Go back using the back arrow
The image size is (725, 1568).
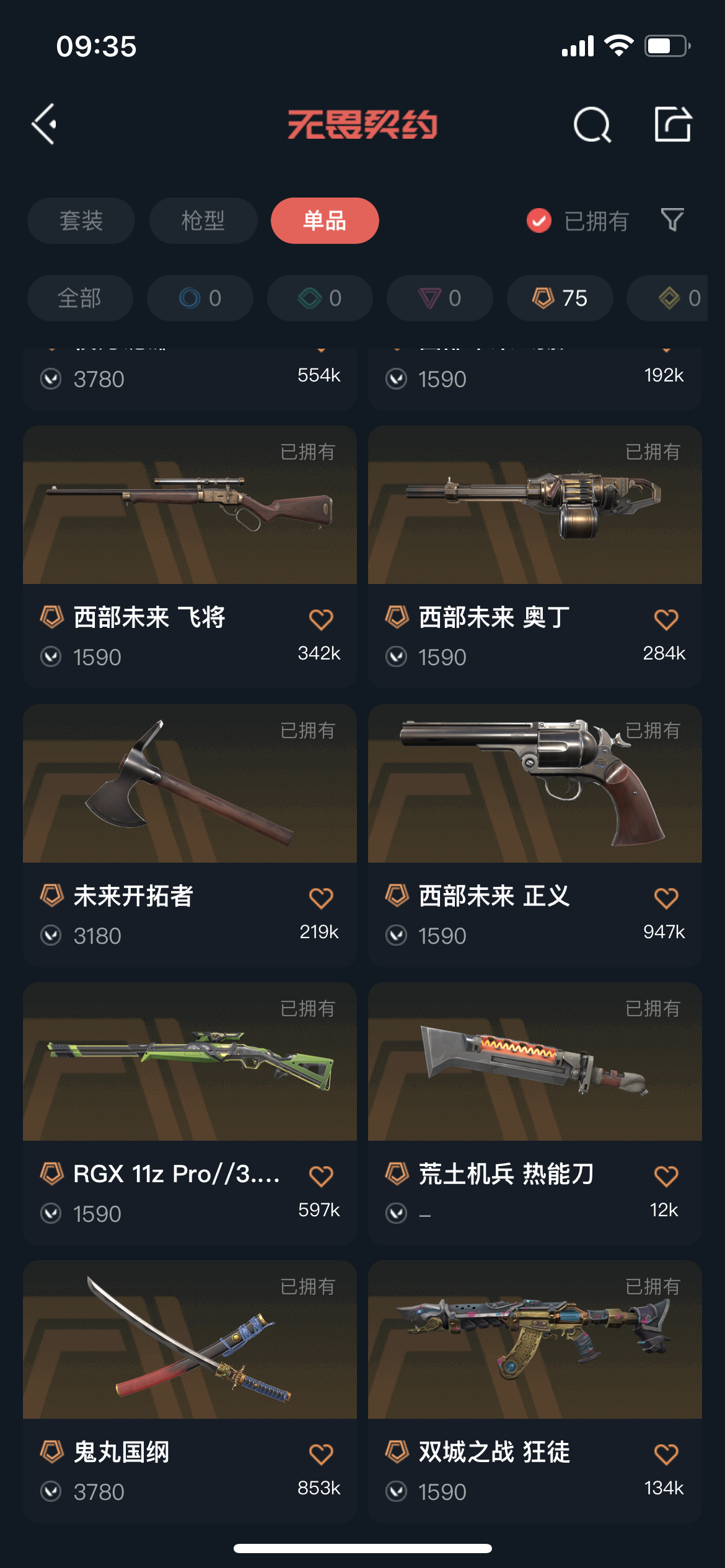[x=44, y=124]
